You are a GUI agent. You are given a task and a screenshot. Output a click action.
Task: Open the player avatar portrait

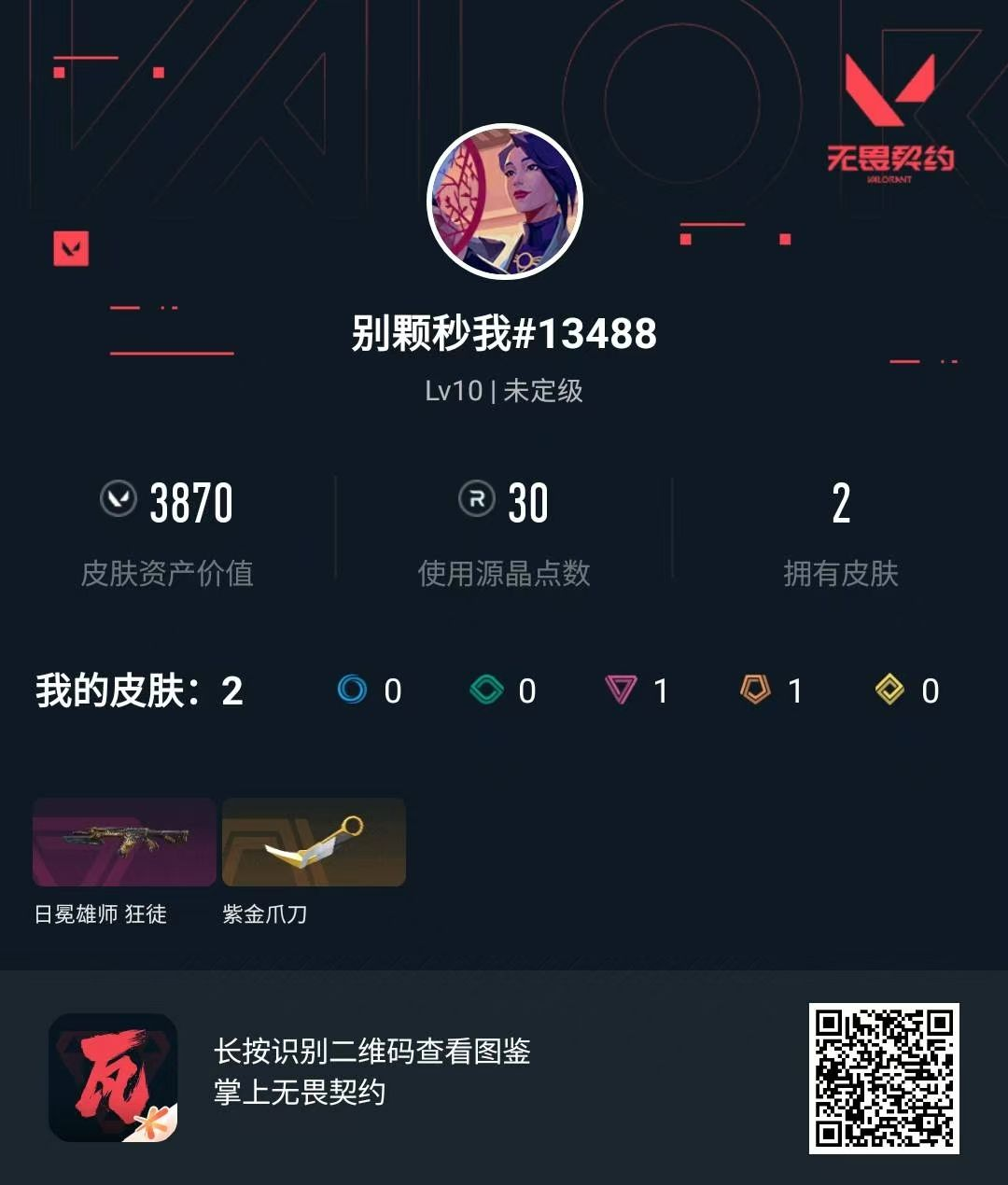(504, 201)
